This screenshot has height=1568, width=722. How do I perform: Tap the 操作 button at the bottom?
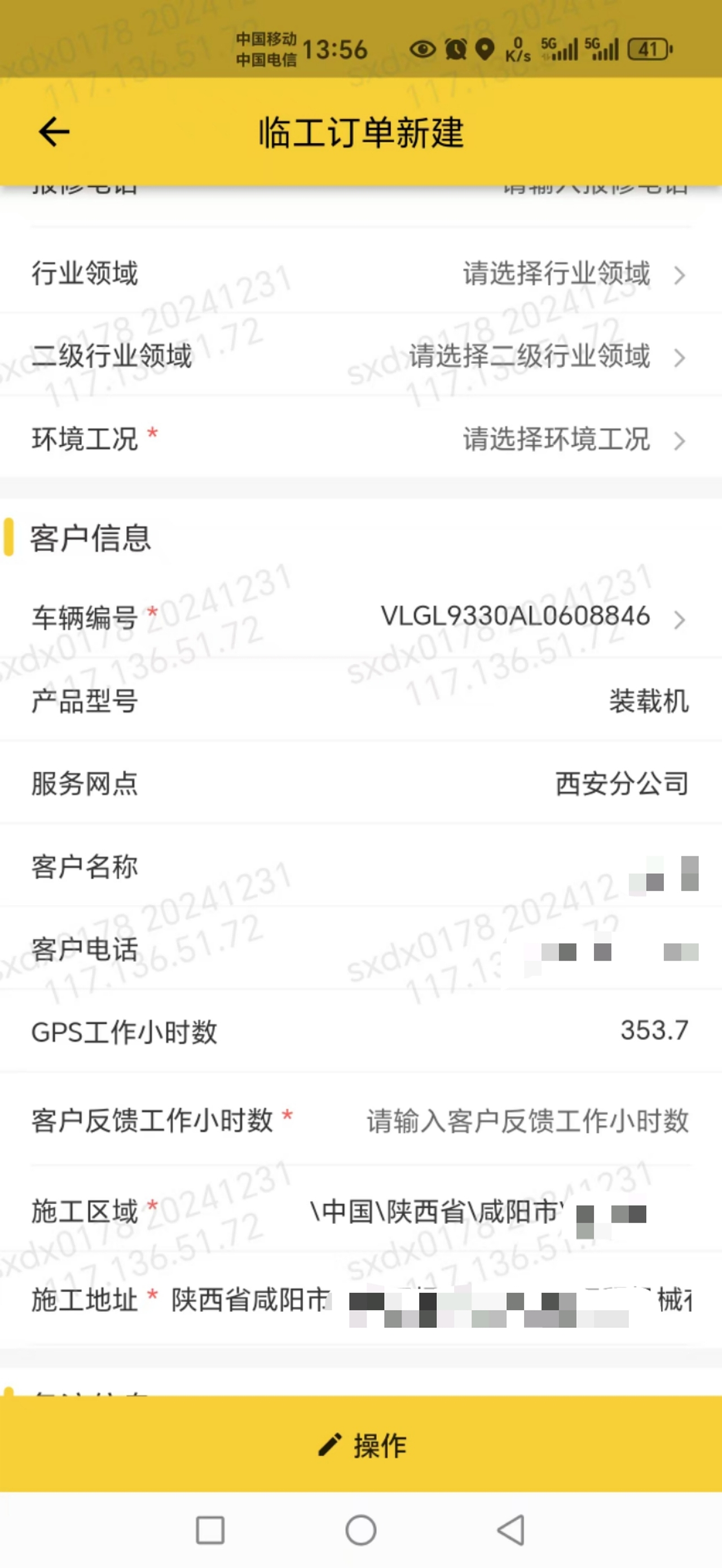coord(361,1446)
